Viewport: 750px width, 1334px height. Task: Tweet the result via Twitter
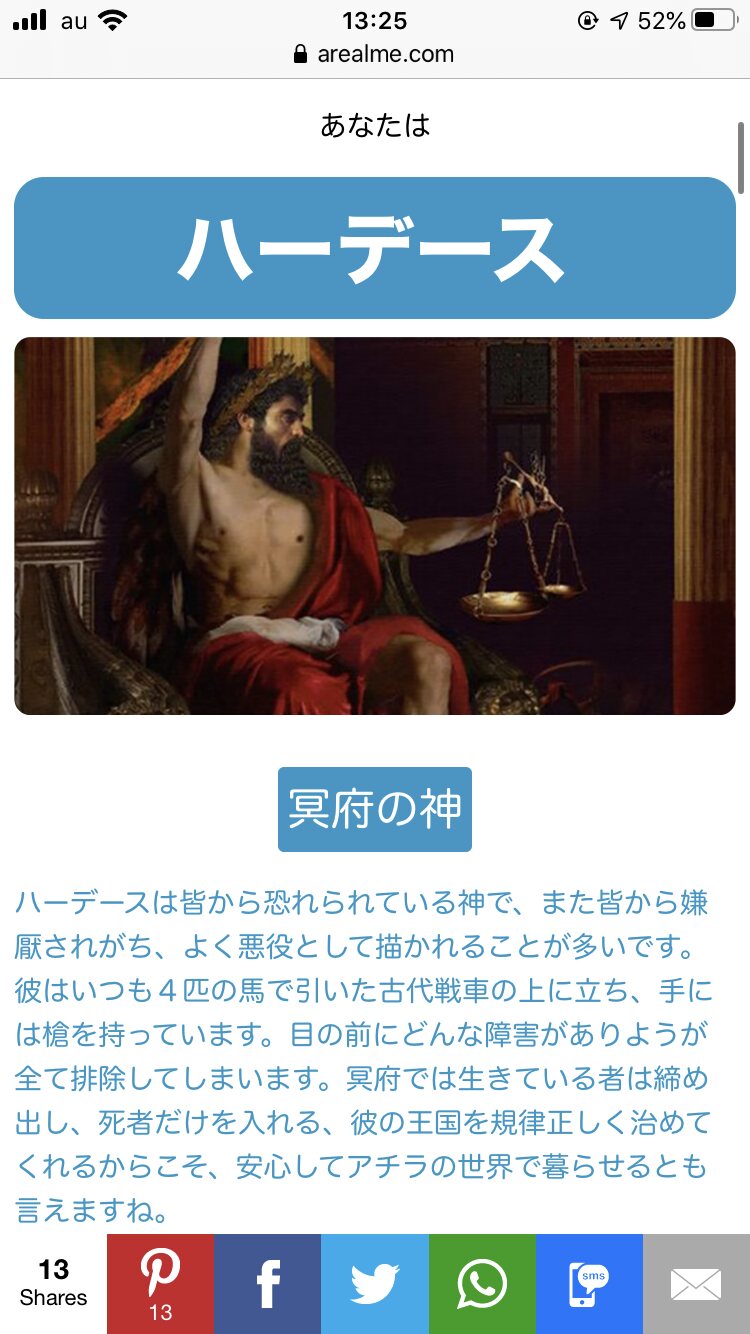coord(375,1283)
